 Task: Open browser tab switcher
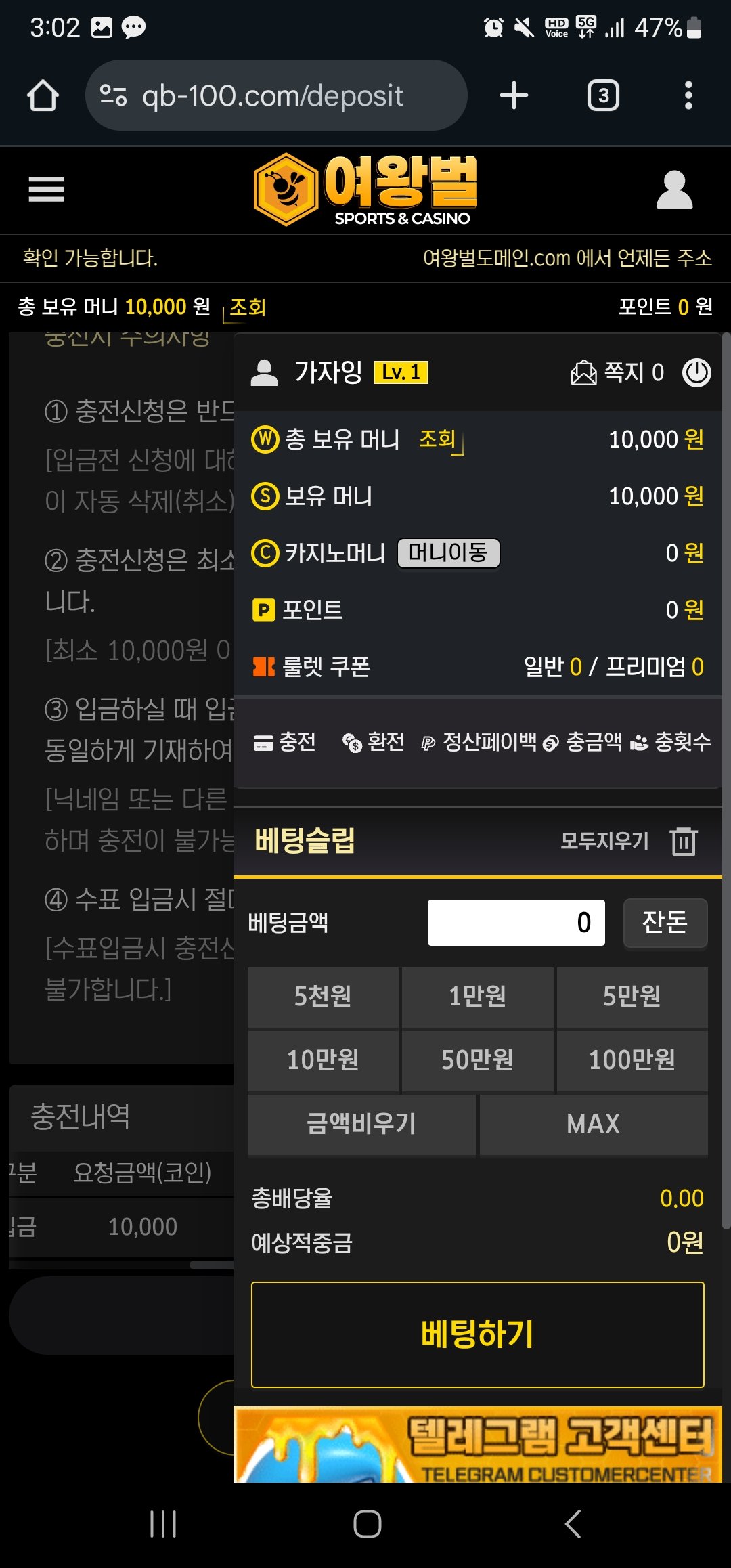[603, 95]
